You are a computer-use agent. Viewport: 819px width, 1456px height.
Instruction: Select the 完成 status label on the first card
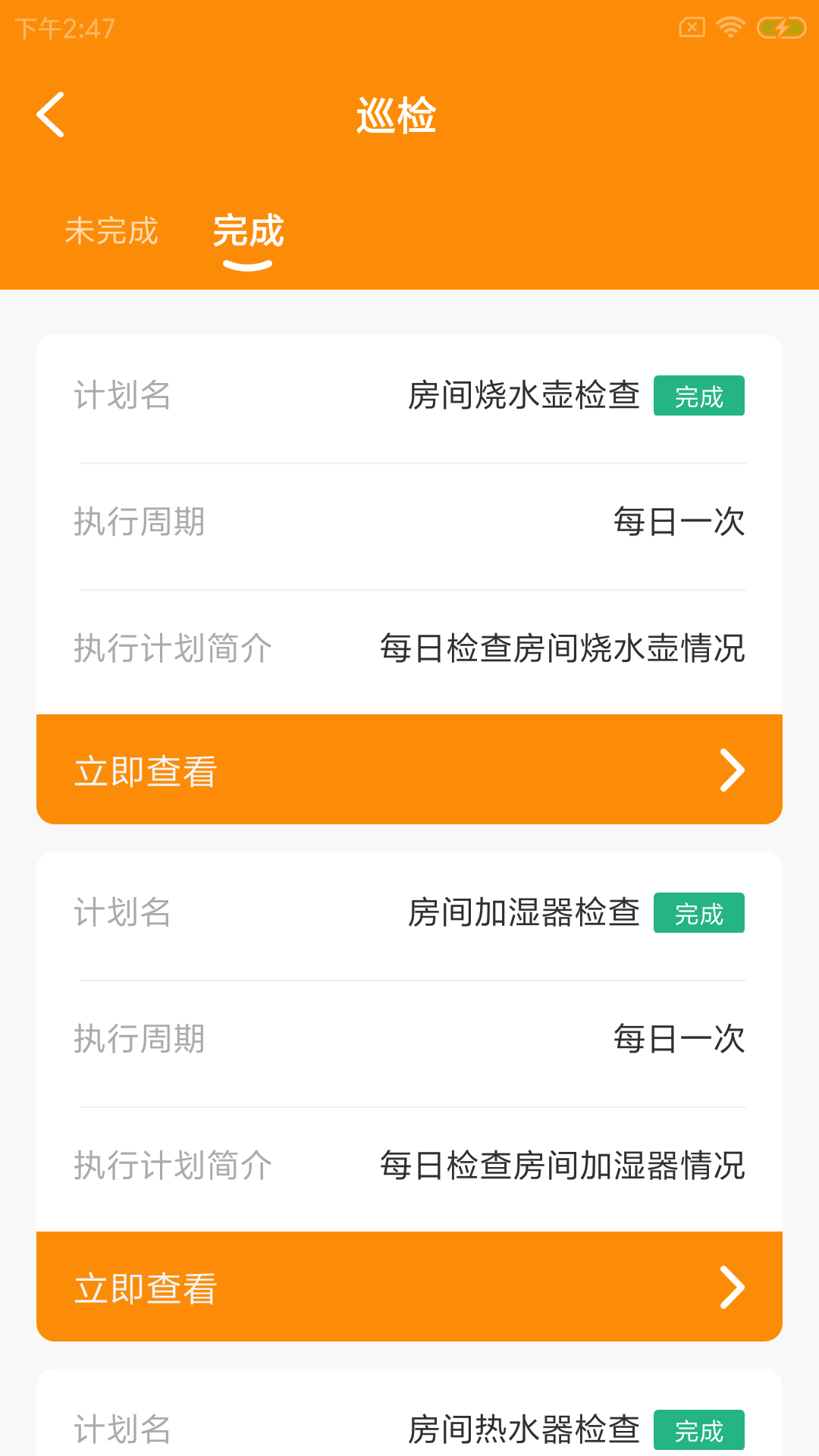pos(699,395)
